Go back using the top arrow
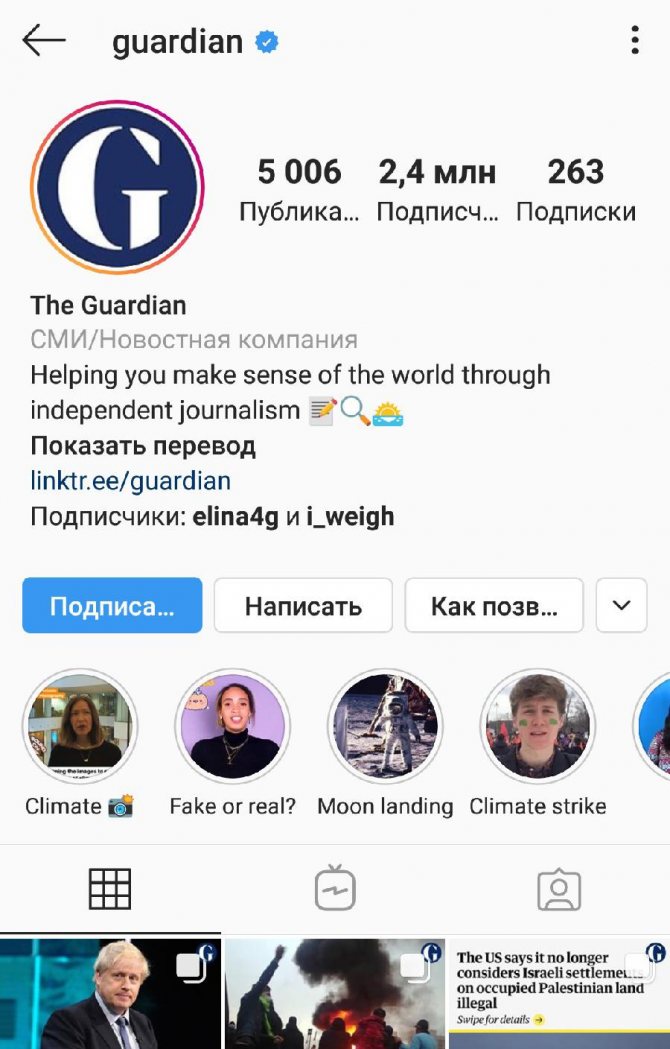670x1049 pixels. pos(44,41)
